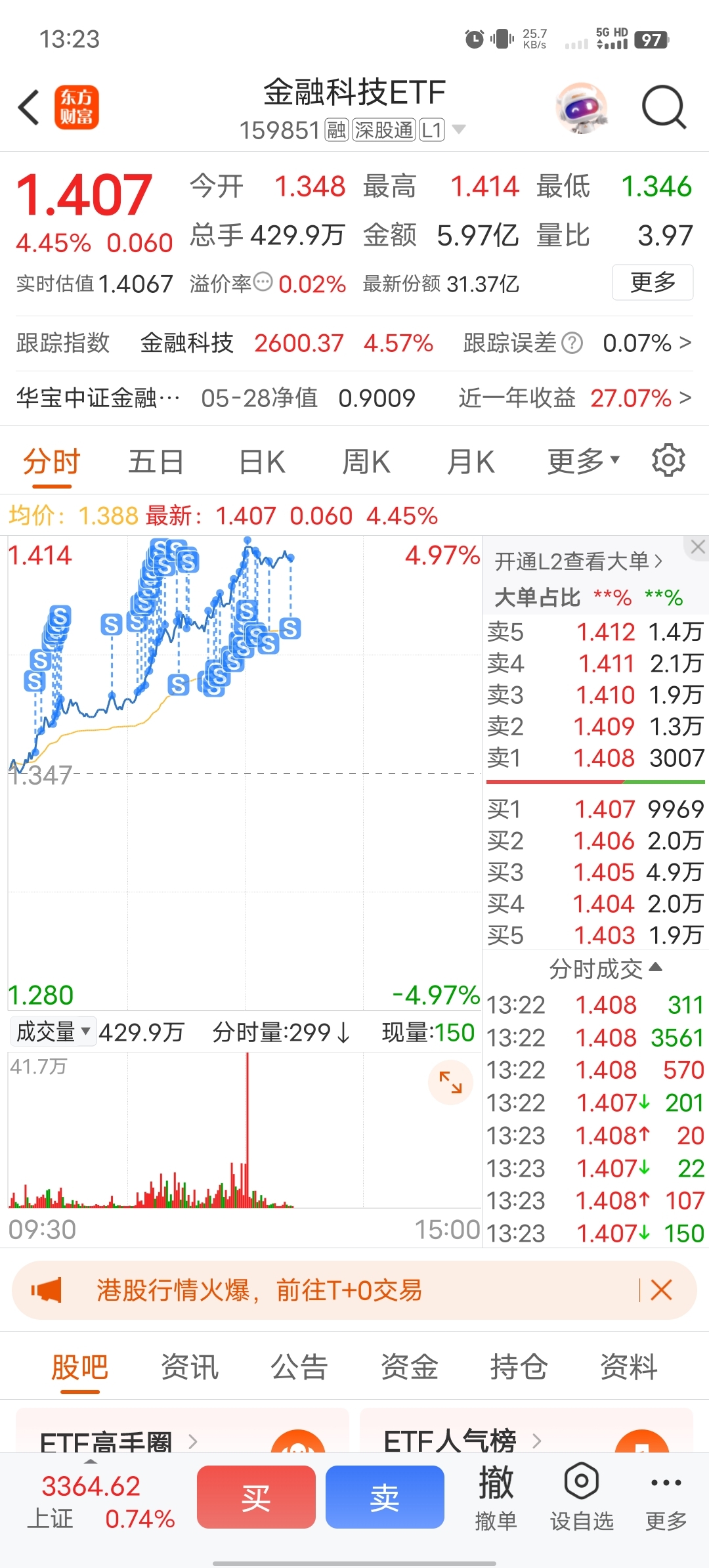
Task: Navigate back with the top-left arrow
Action: tap(28, 107)
